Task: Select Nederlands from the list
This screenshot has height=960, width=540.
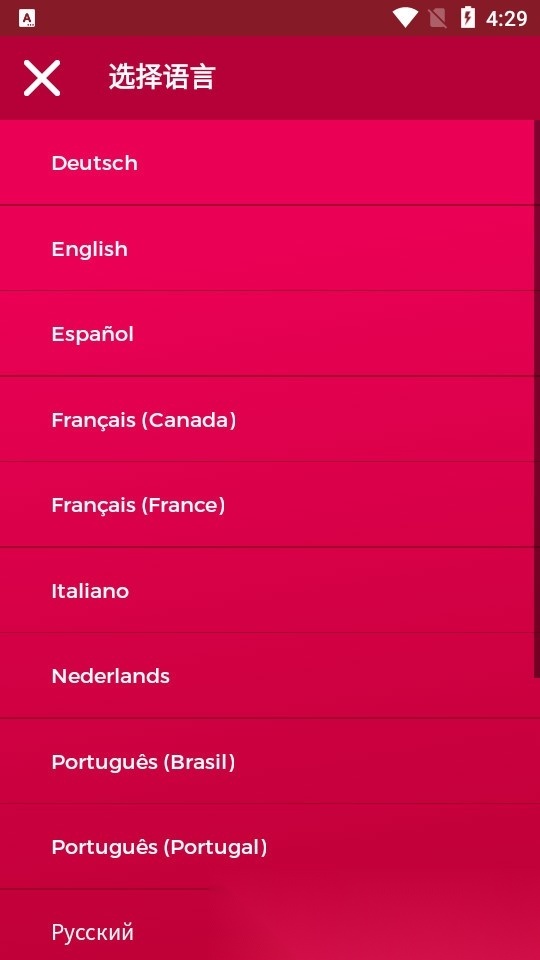Action: pyautogui.click(x=268, y=675)
